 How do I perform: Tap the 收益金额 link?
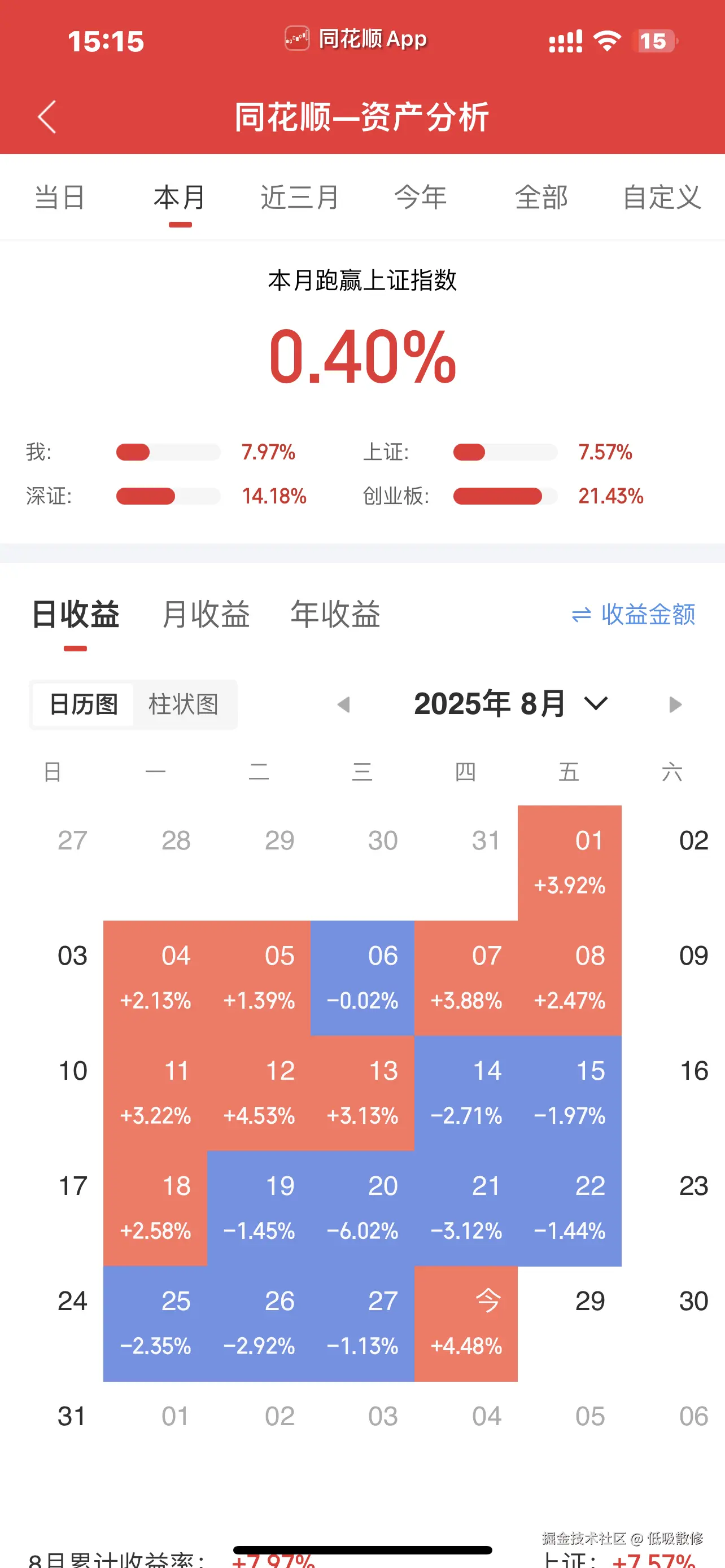pos(648,615)
